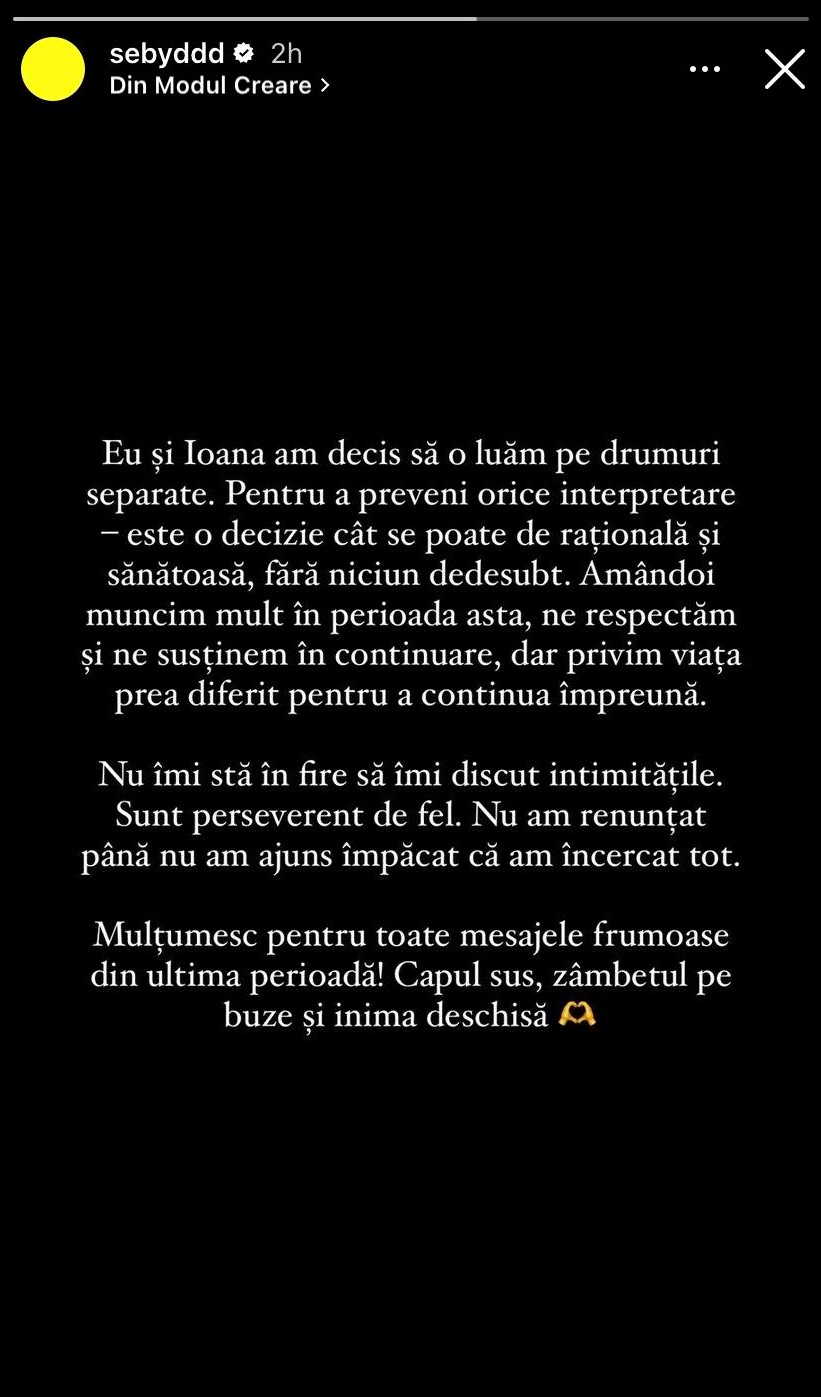The width and height of the screenshot is (821, 1397).
Task: Close the story viewer
Action: (x=784, y=69)
